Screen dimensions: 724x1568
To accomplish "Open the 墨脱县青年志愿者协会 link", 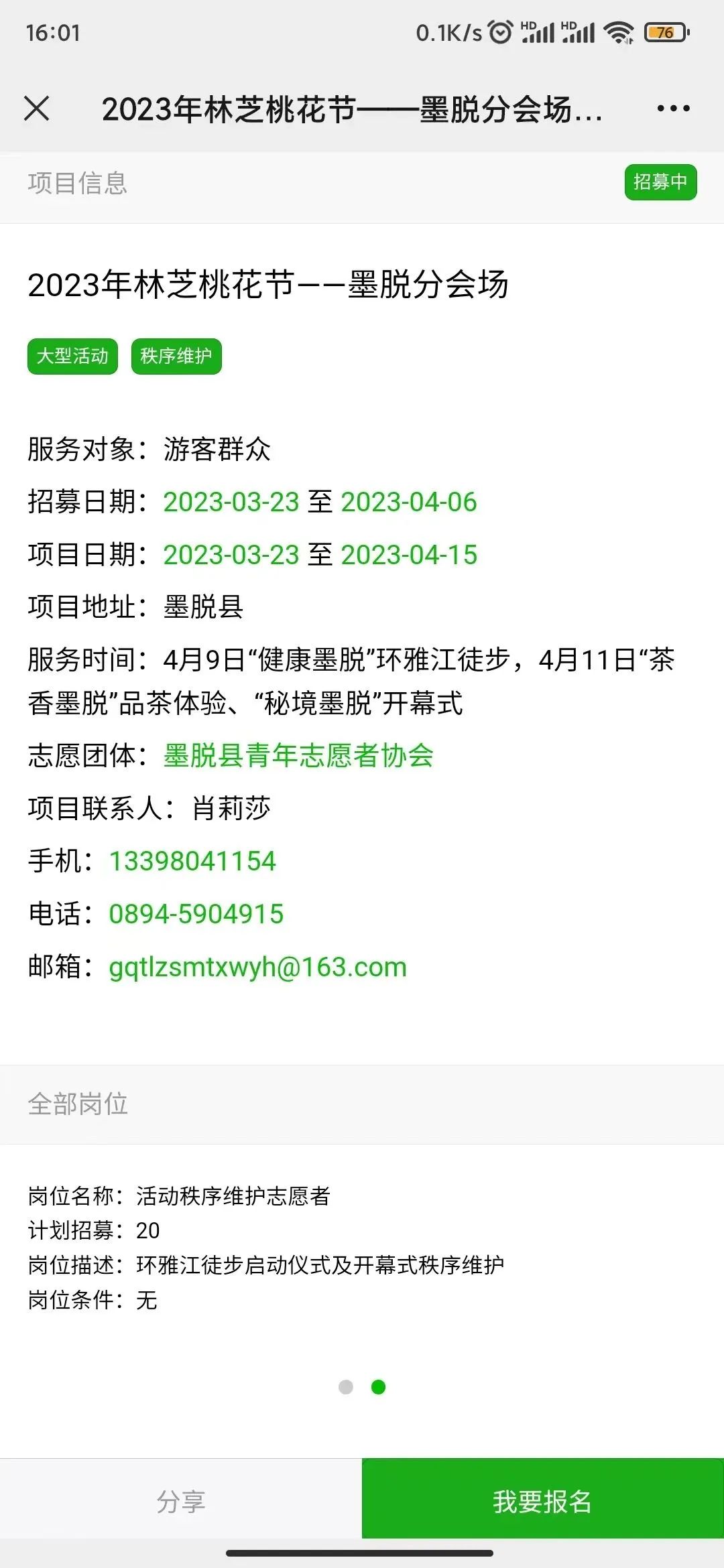I will pos(297,757).
